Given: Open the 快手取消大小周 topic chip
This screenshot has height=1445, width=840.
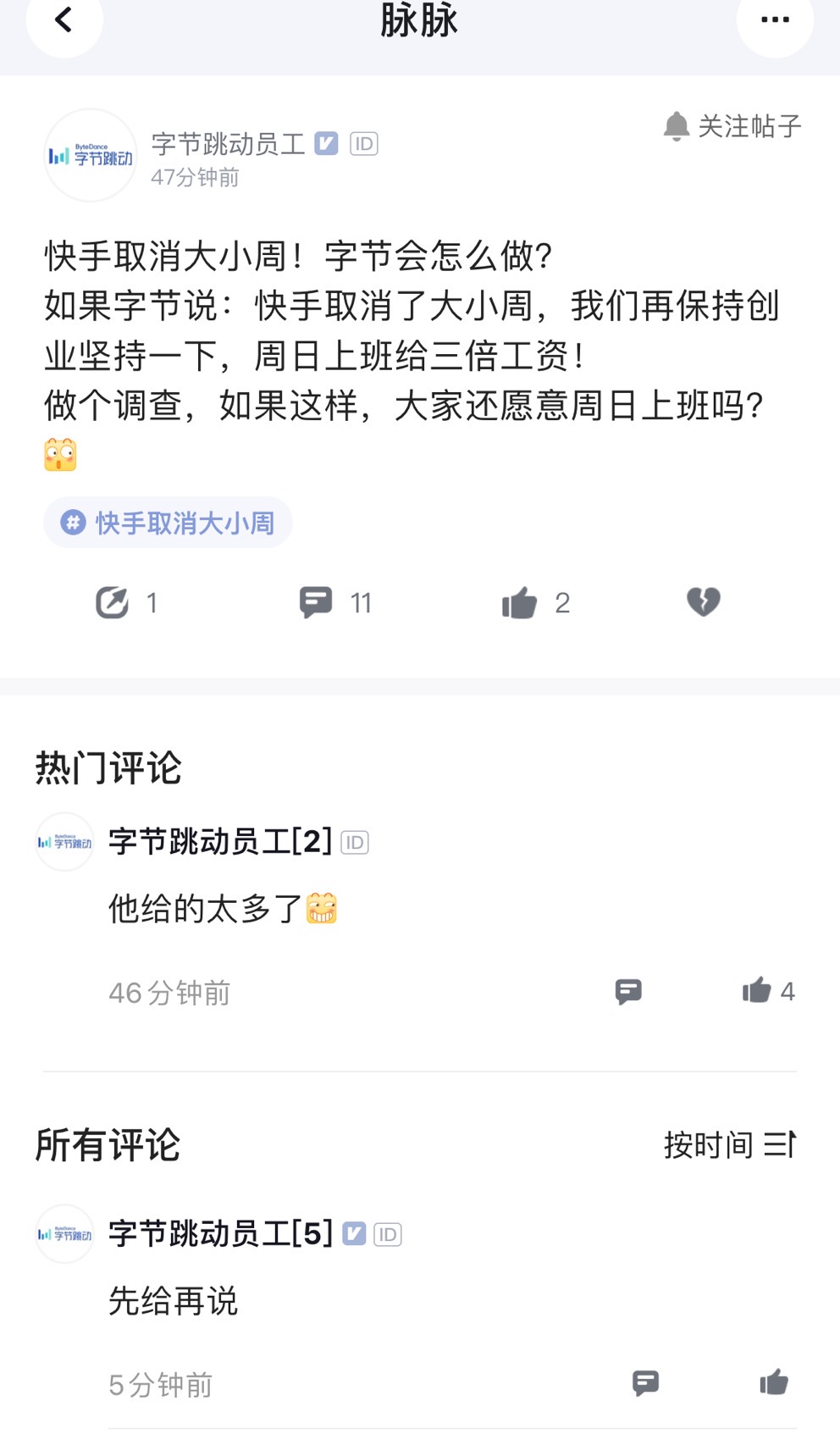Looking at the screenshot, I should tap(169, 523).
